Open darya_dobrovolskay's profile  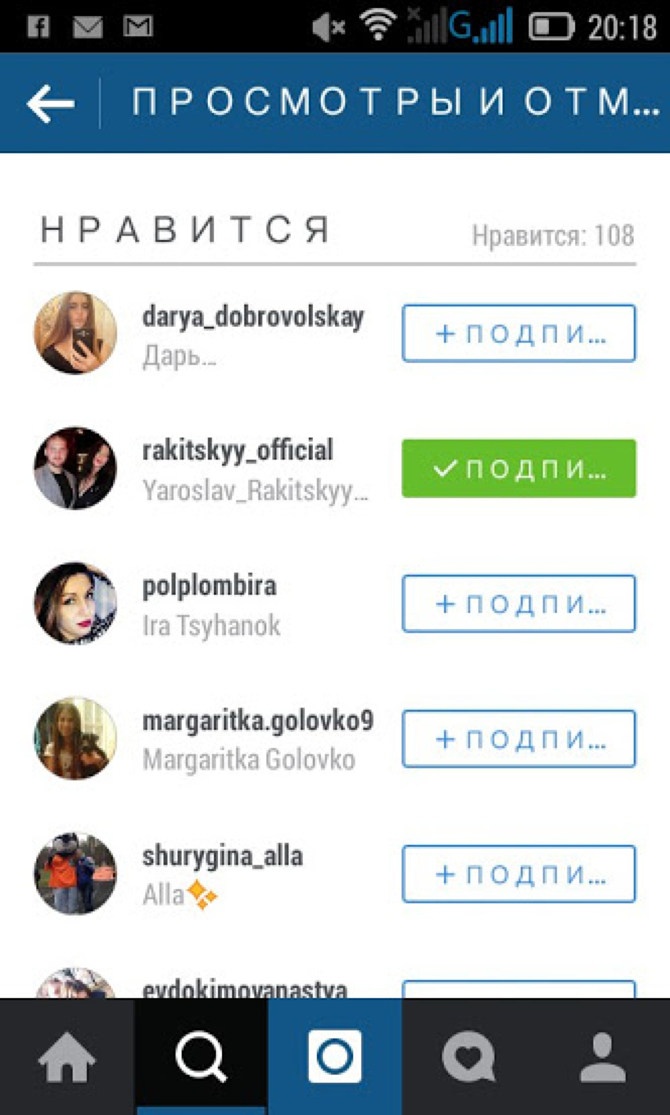253,318
